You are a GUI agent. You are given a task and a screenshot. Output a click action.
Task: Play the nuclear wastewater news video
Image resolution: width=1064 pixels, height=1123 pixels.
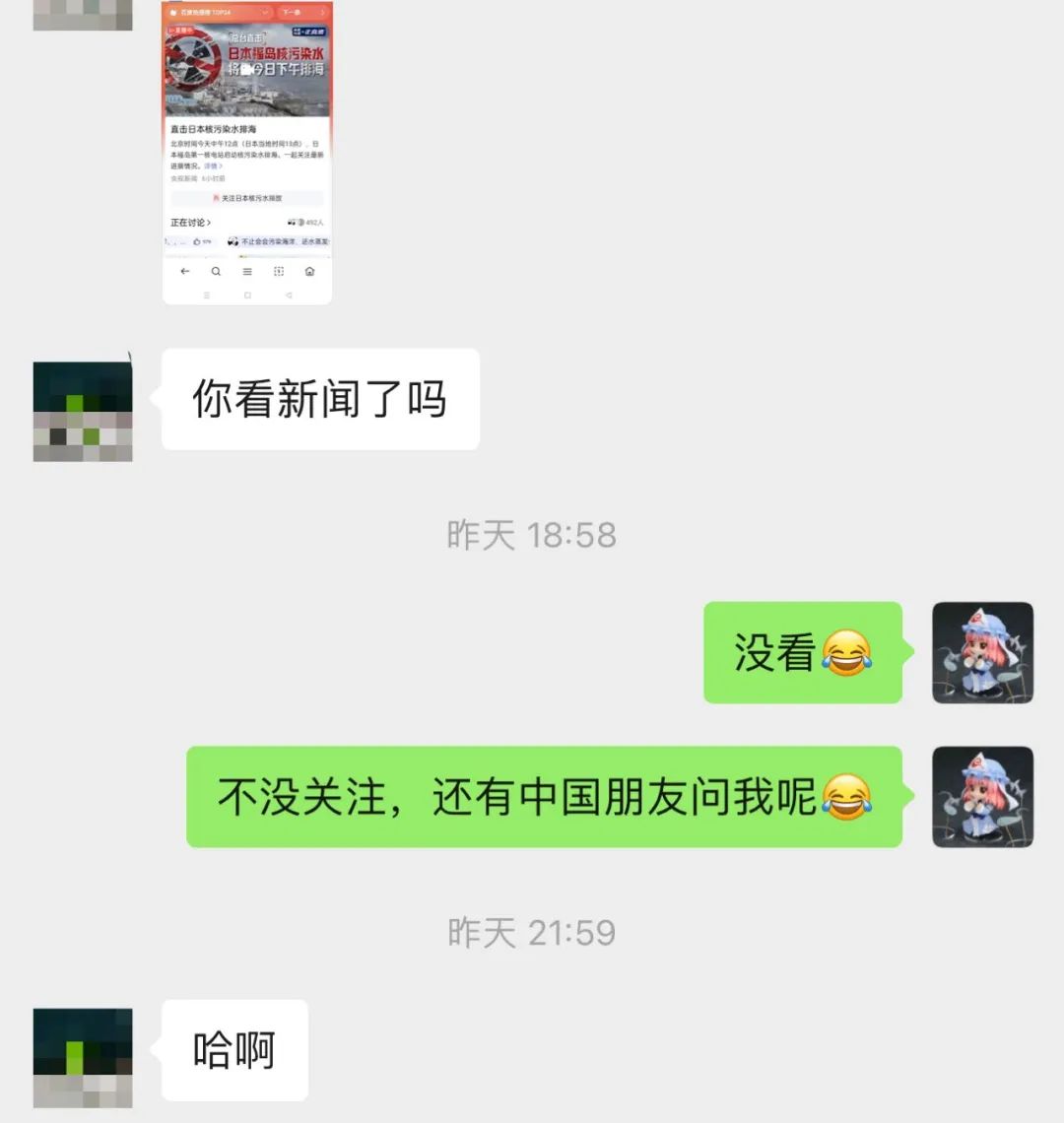coord(248,69)
